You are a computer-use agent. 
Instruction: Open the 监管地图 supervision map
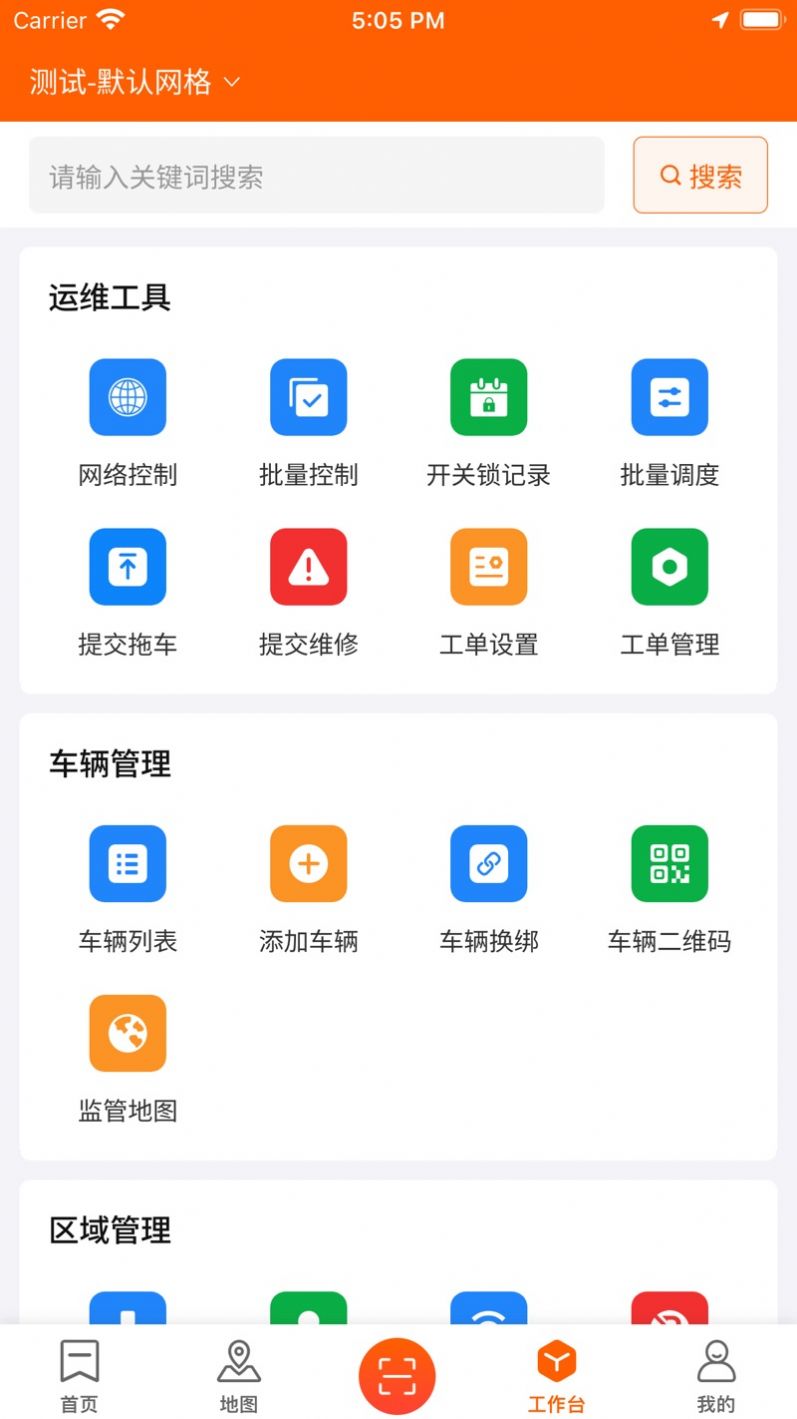(127, 1033)
